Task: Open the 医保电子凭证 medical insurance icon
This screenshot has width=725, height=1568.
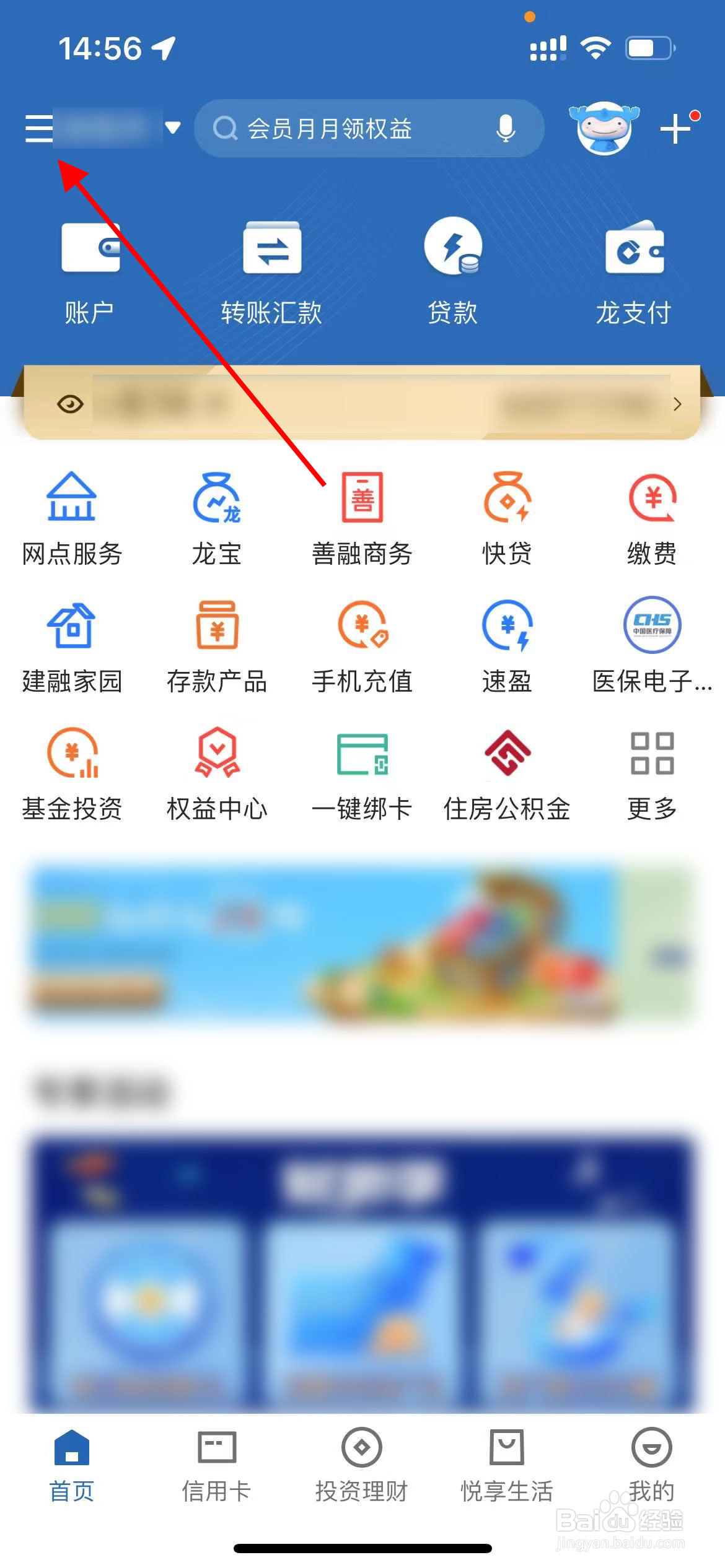Action: coord(651,644)
